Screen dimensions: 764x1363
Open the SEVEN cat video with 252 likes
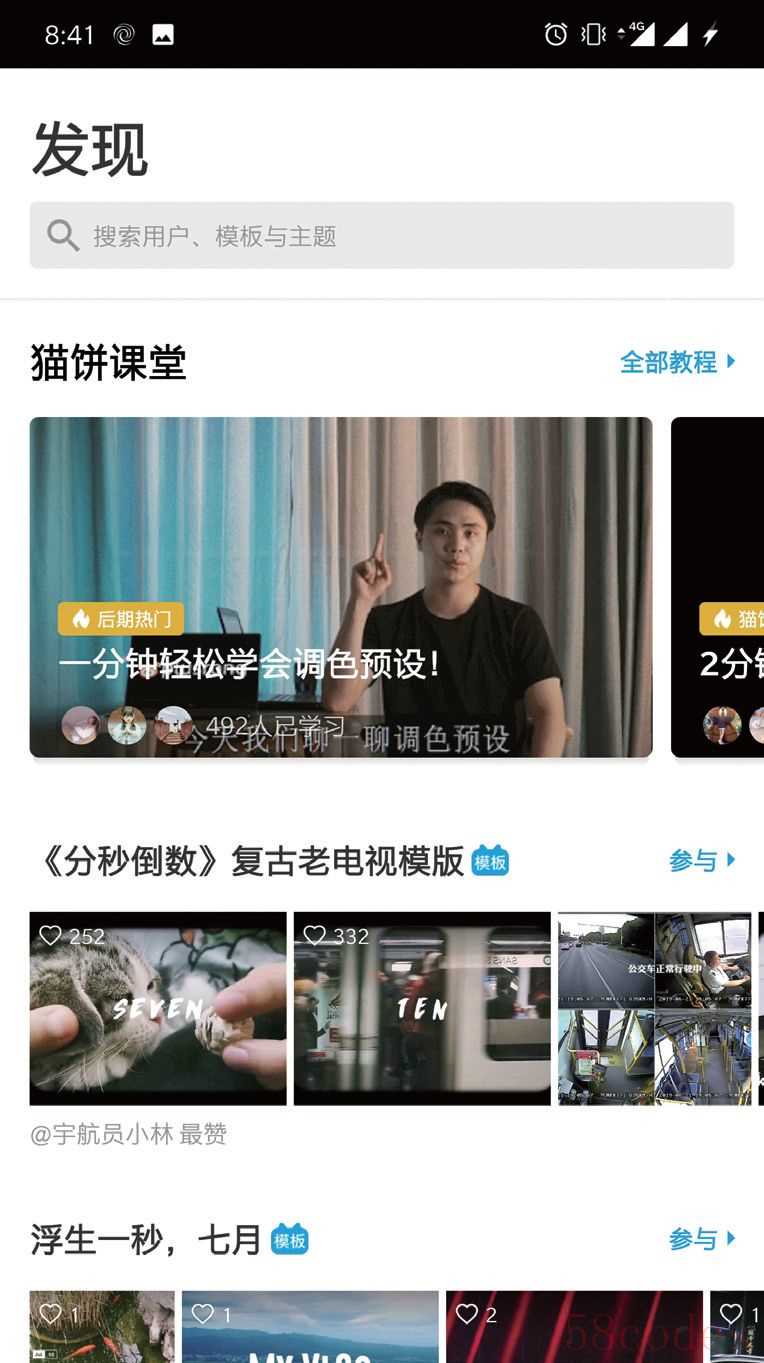[x=158, y=1008]
